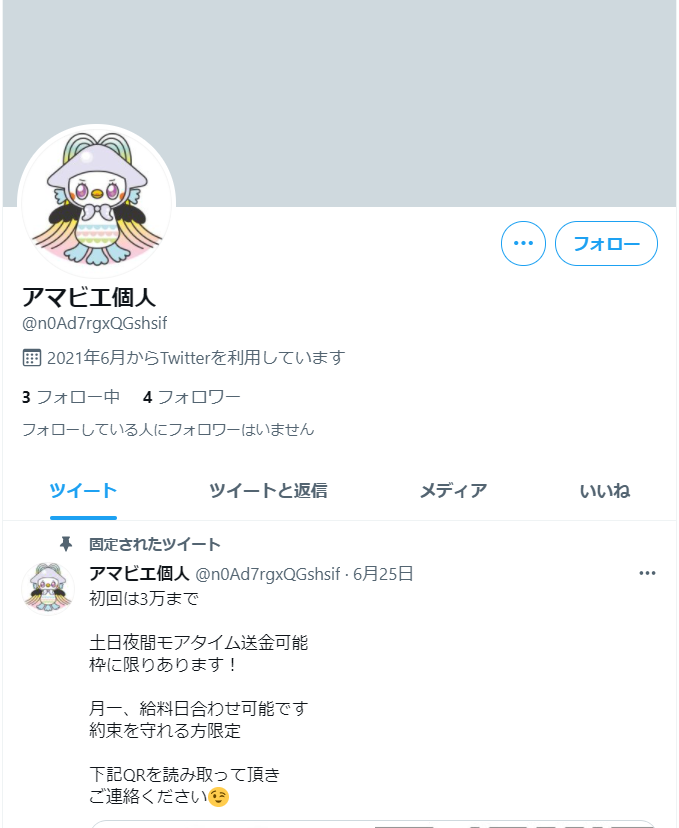The width and height of the screenshot is (679, 828).
Task: Switch to the メディア tab
Action: [453, 491]
